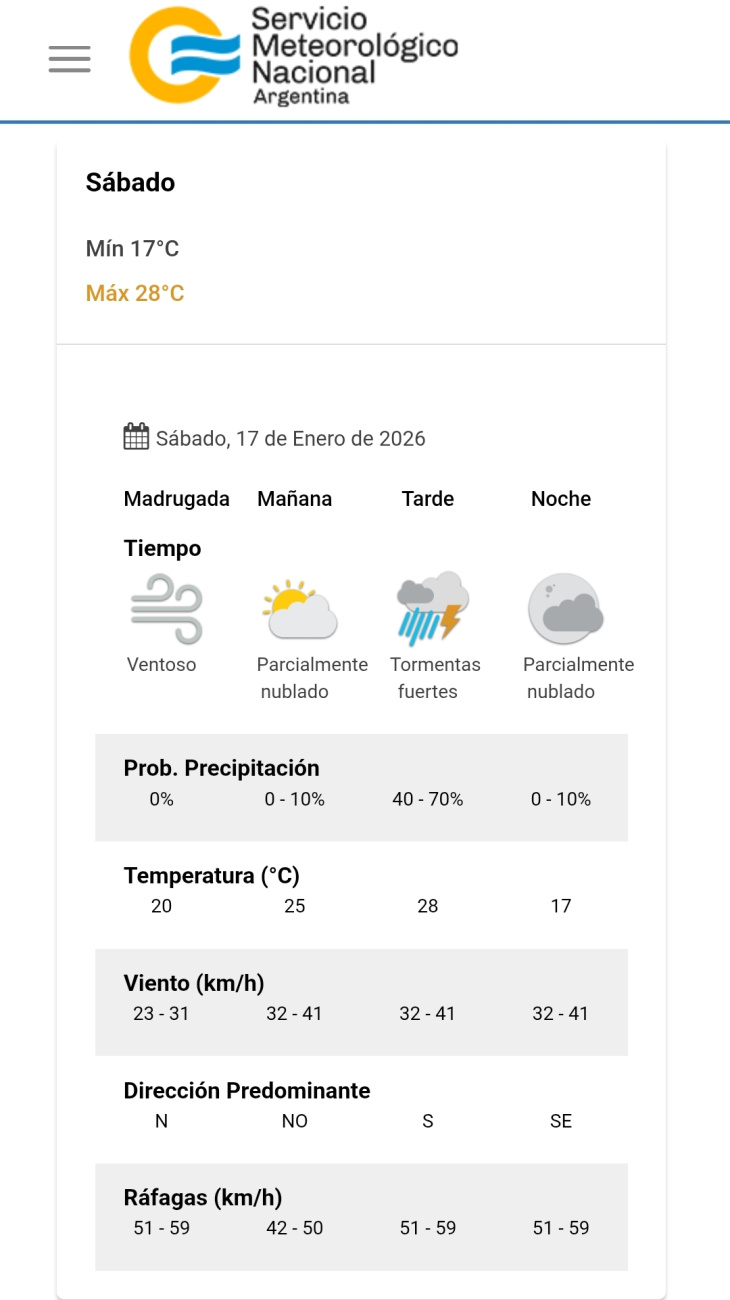Go to Servicio Meteorológico Nacional home via logo

(294, 56)
